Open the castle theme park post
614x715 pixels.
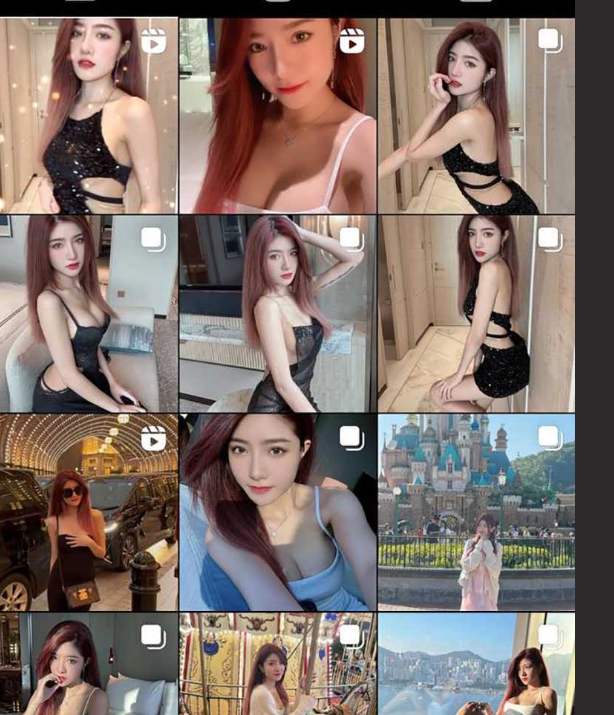pyautogui.click(x=476, y=511)
